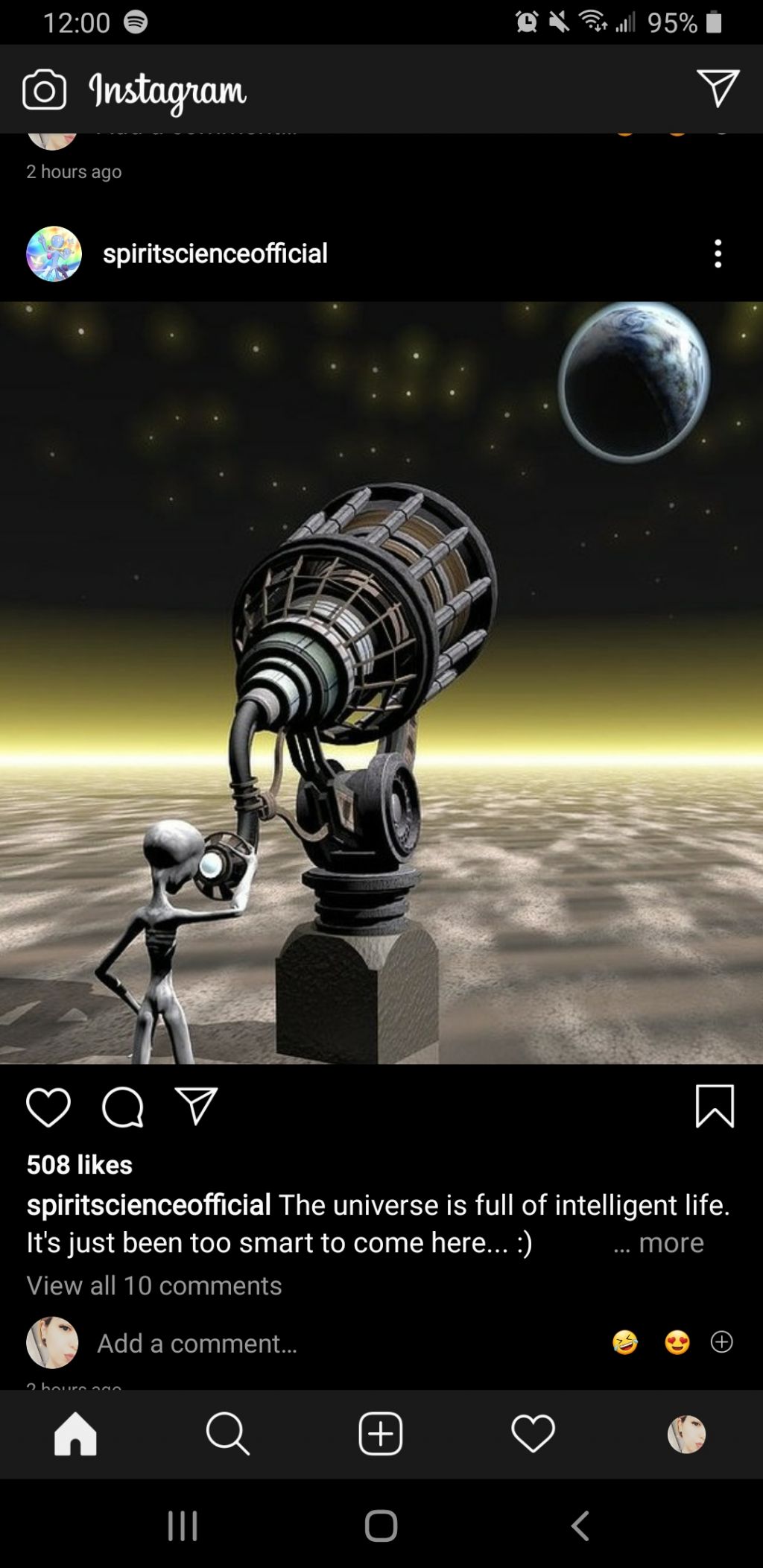Open direct messages paper plane icon
Image resolution: width=763 pixels, height=1568 pixels.
click(718, 89)
